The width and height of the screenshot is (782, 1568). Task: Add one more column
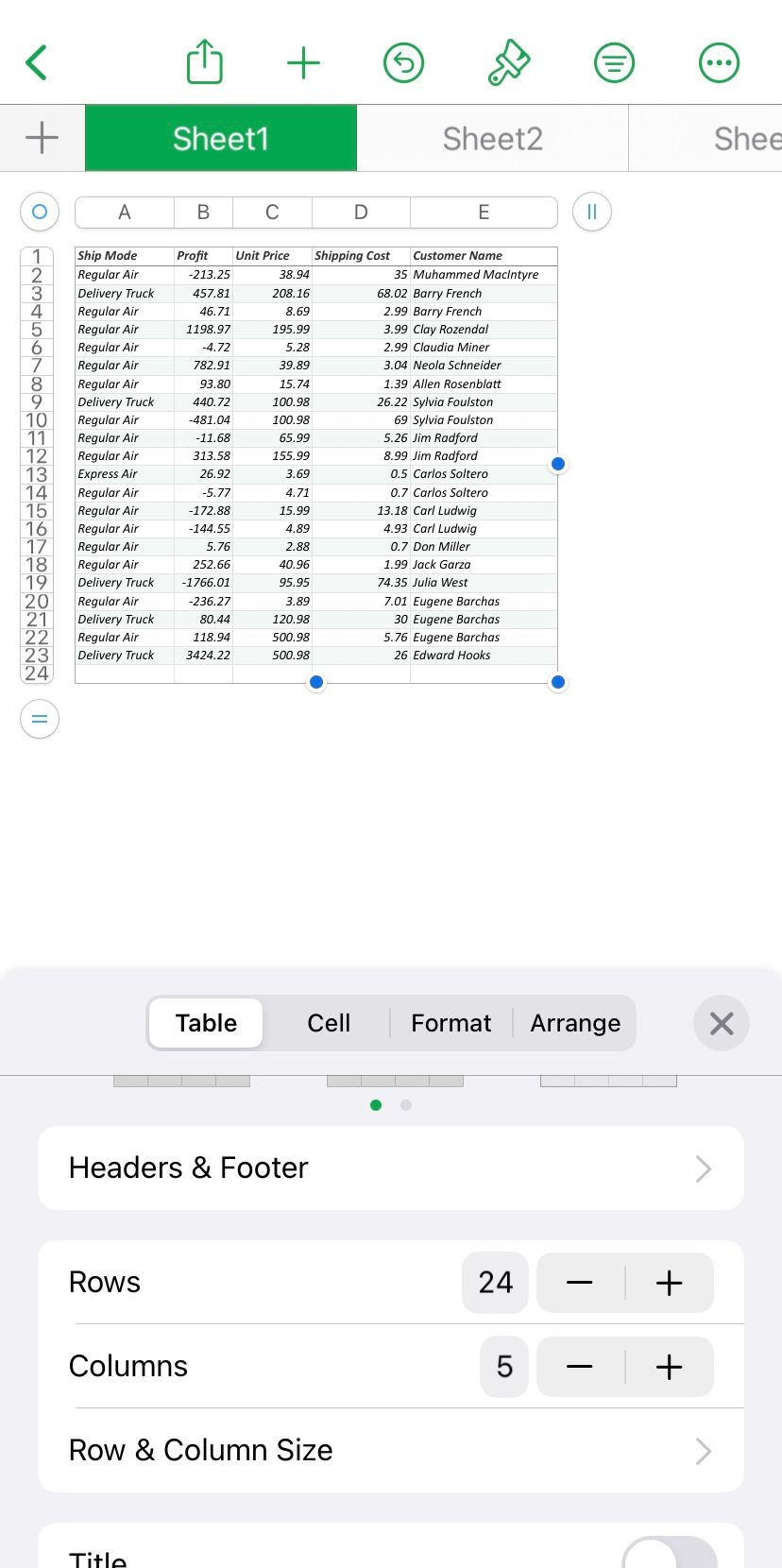click(669, 1367)
